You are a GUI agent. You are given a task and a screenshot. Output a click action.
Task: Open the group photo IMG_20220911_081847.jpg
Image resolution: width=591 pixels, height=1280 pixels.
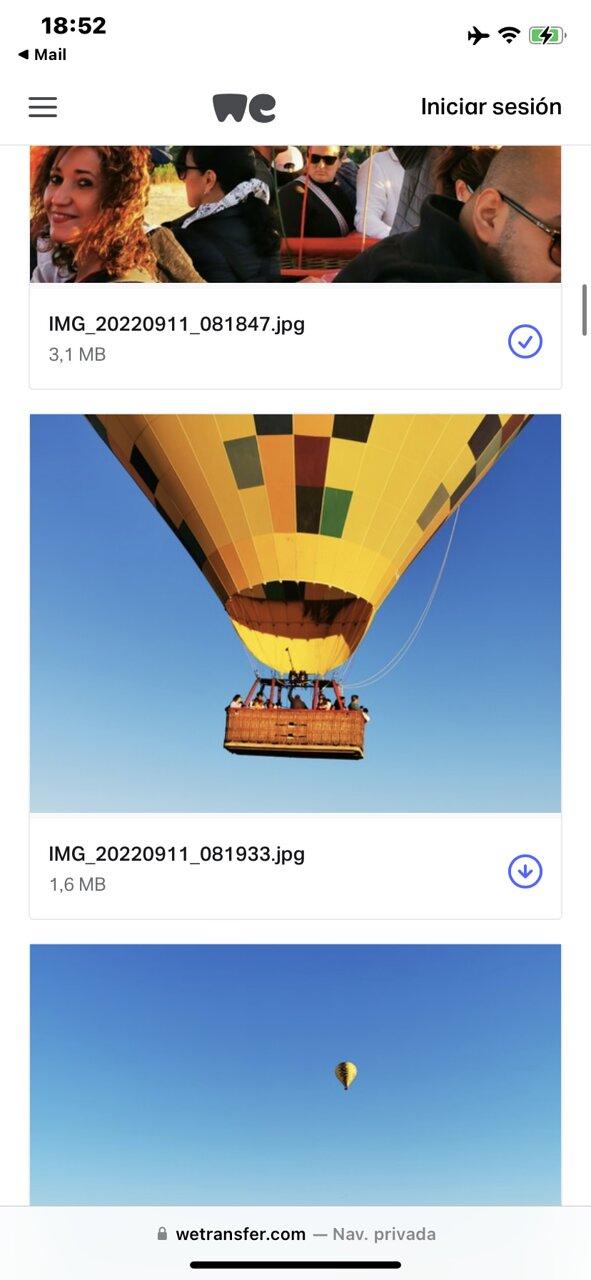click(x=295, y=214)
